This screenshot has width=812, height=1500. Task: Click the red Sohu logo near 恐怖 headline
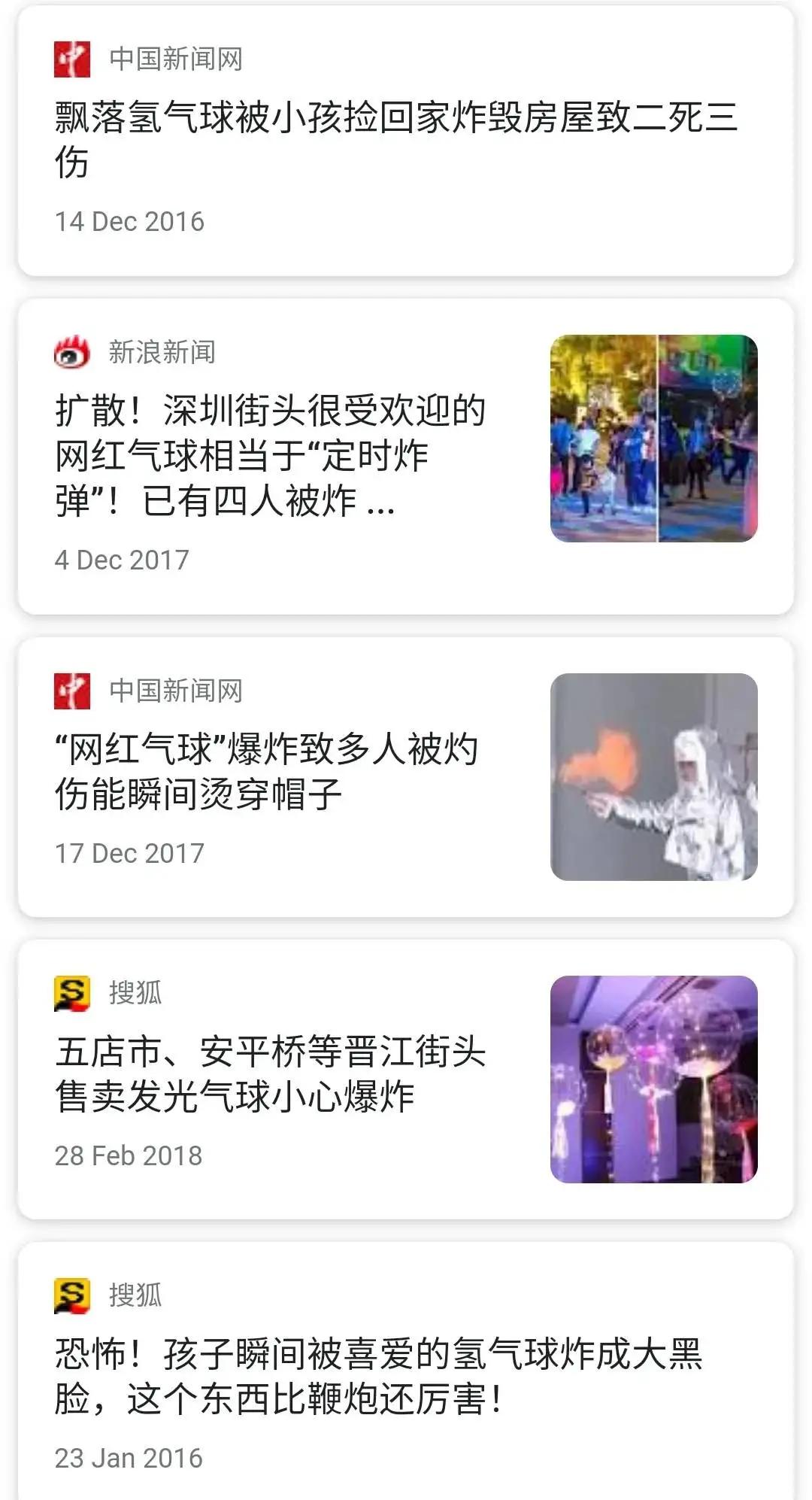tap(71, 1291)
